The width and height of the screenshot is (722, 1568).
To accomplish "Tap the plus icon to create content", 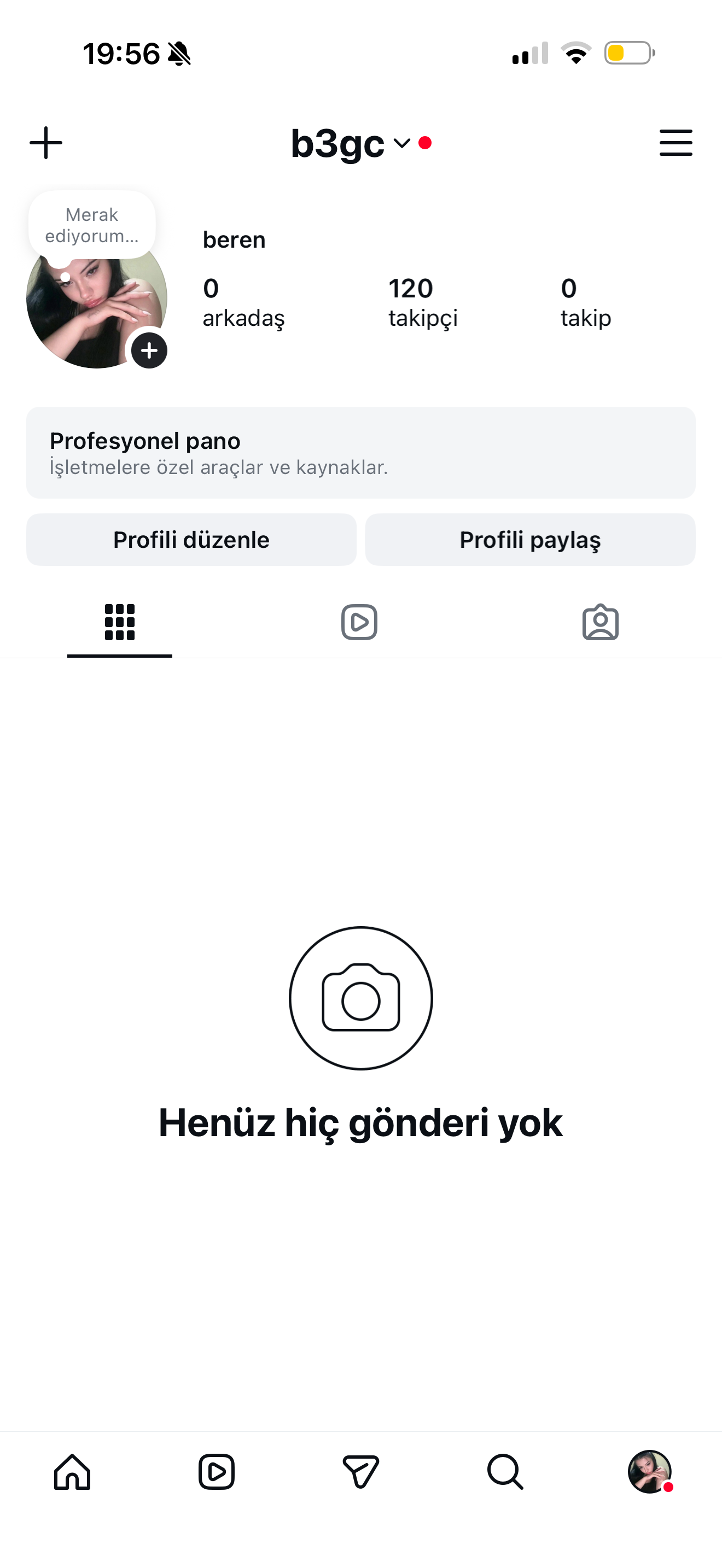I will (45, 143).
